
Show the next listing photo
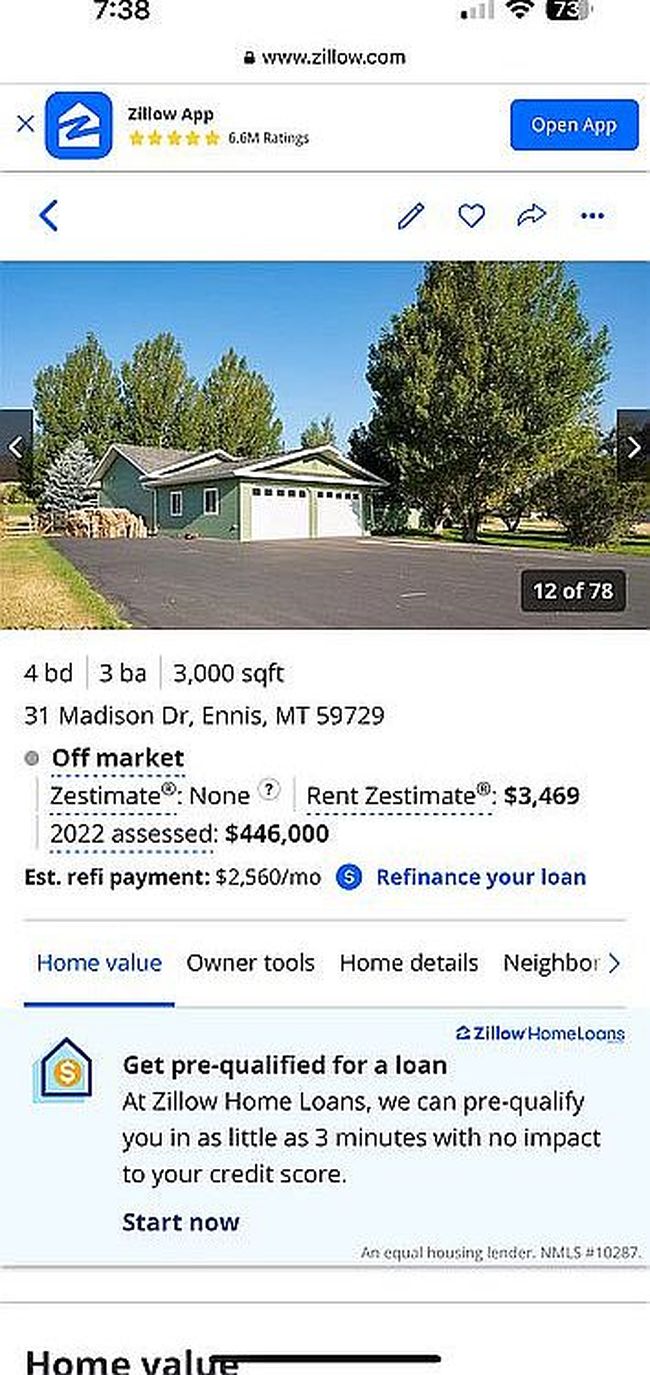pyautogui.click(x=633, y=446)
